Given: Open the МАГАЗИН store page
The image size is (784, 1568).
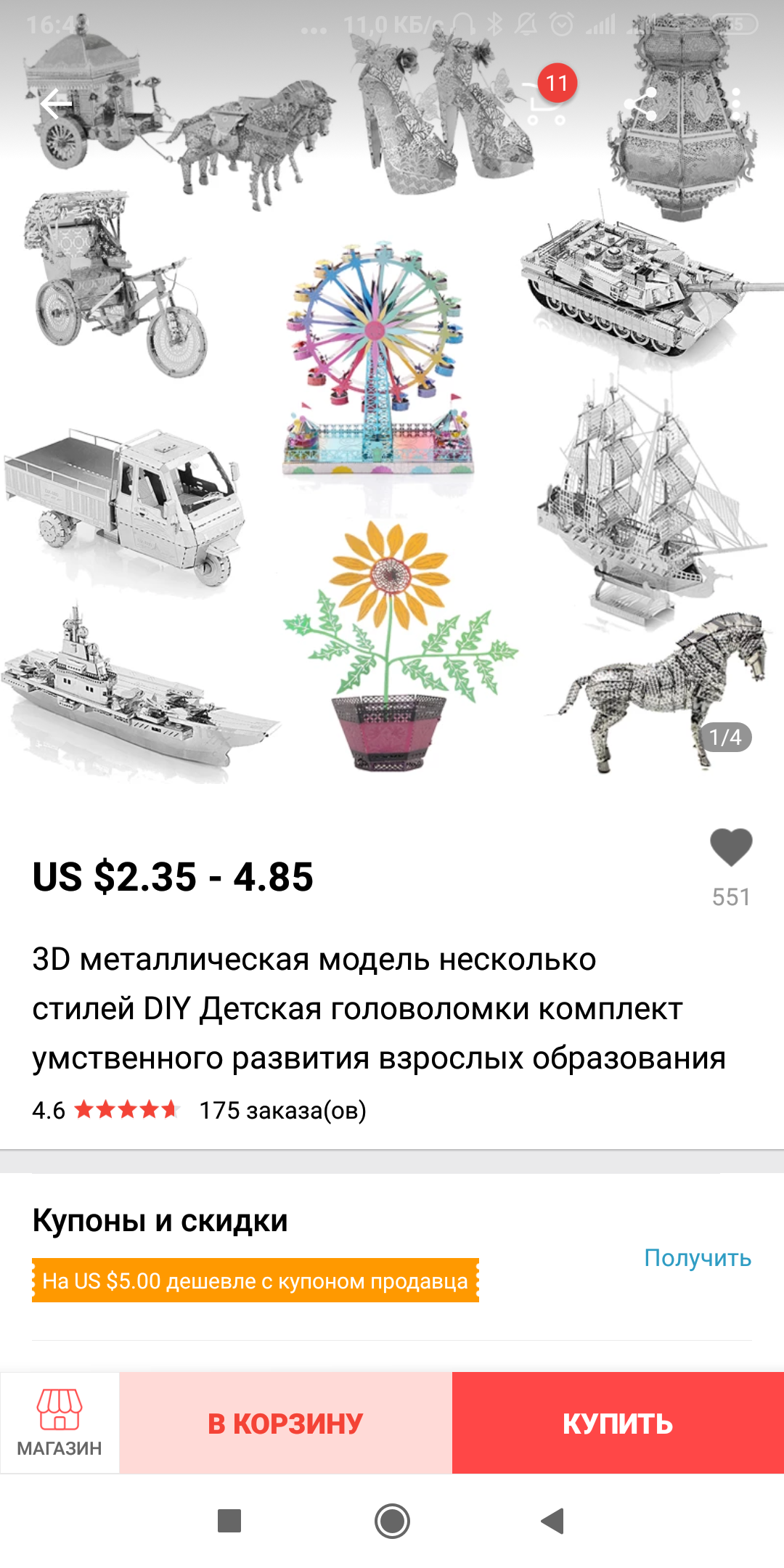Looking at the screenshot, I should [x=60, y=1423].
